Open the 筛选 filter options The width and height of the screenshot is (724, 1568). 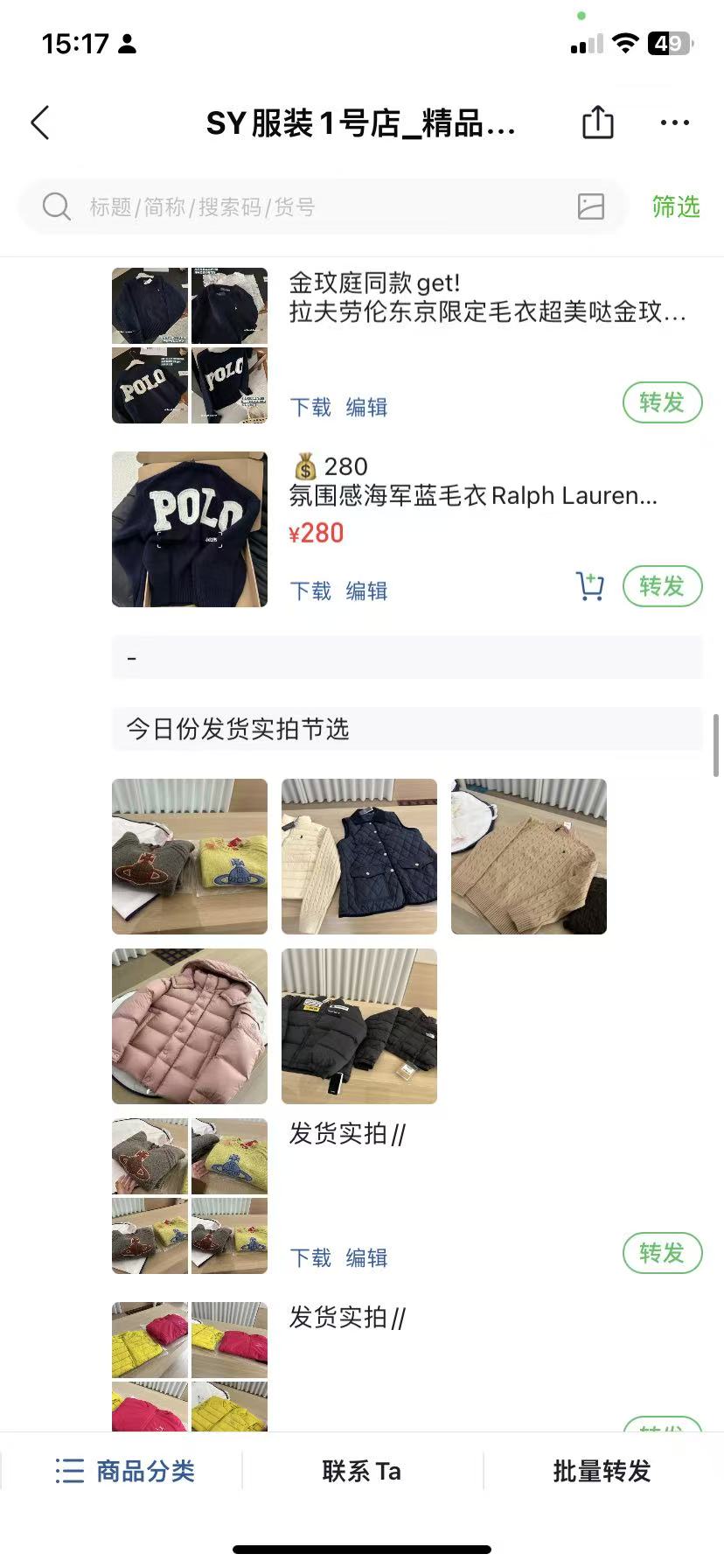[x=675, y=207]
